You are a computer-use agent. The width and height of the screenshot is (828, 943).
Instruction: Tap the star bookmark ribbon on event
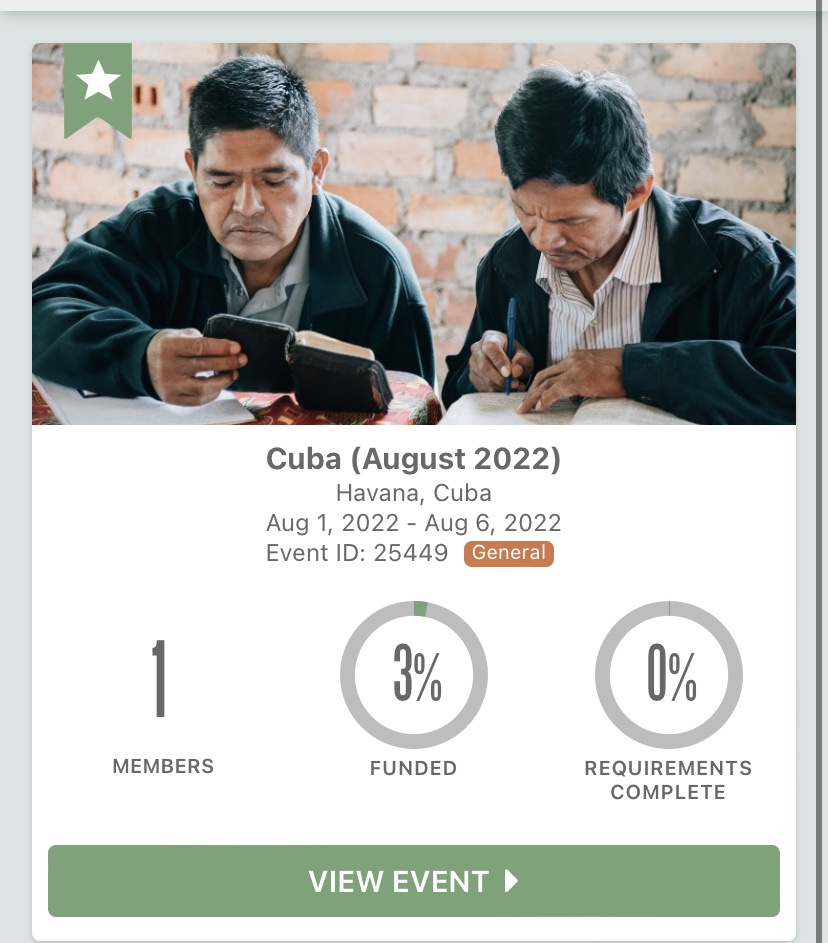coord(98,86)
